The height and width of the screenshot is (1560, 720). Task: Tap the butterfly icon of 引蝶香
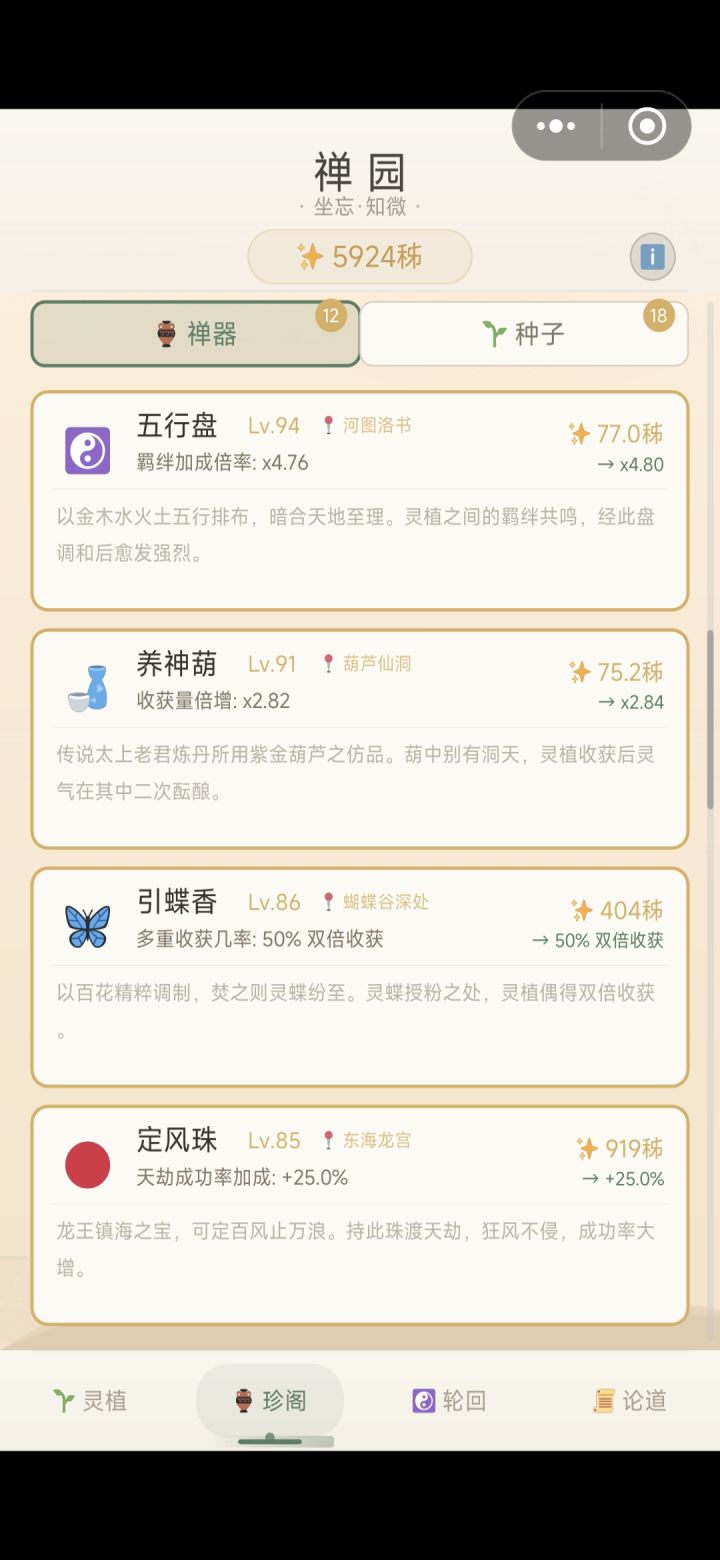click(x=86, y=925)
